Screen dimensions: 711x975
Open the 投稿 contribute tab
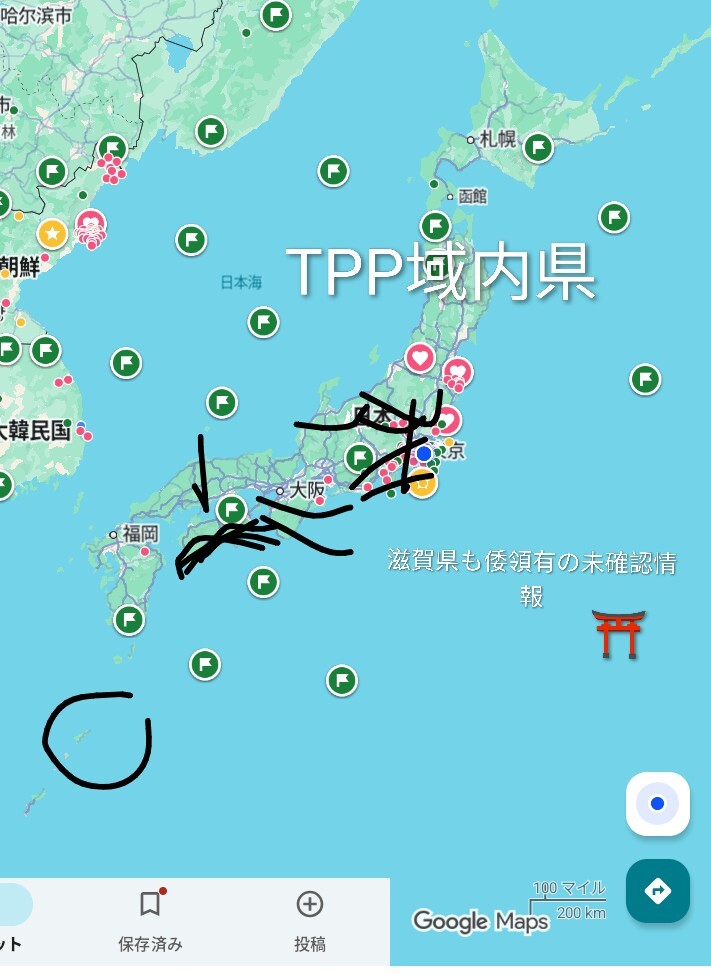[309, 921]
